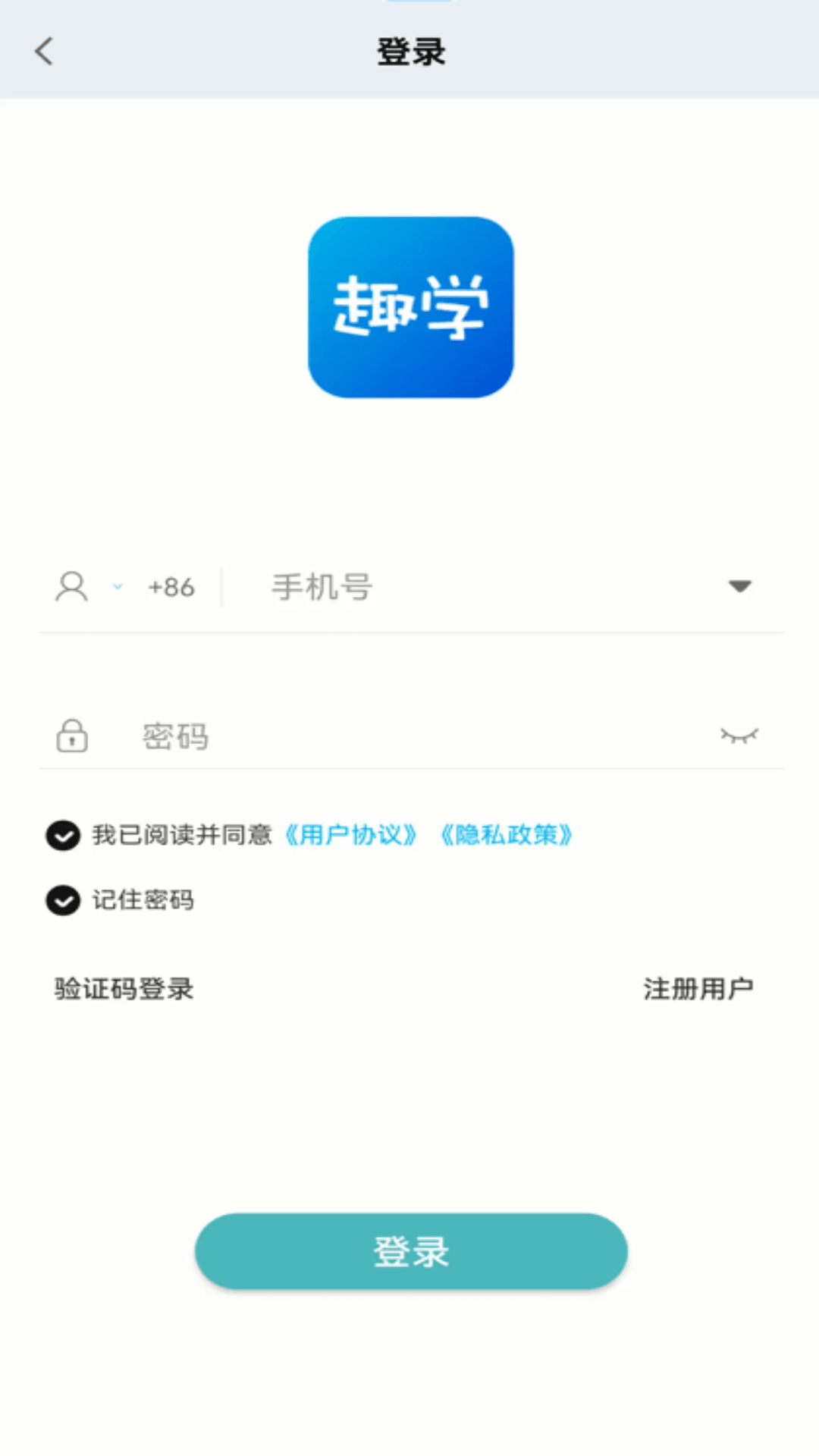819x1456 pixels.
Task: Toggle password visibility eye icon
Action: tap(739, 736)
